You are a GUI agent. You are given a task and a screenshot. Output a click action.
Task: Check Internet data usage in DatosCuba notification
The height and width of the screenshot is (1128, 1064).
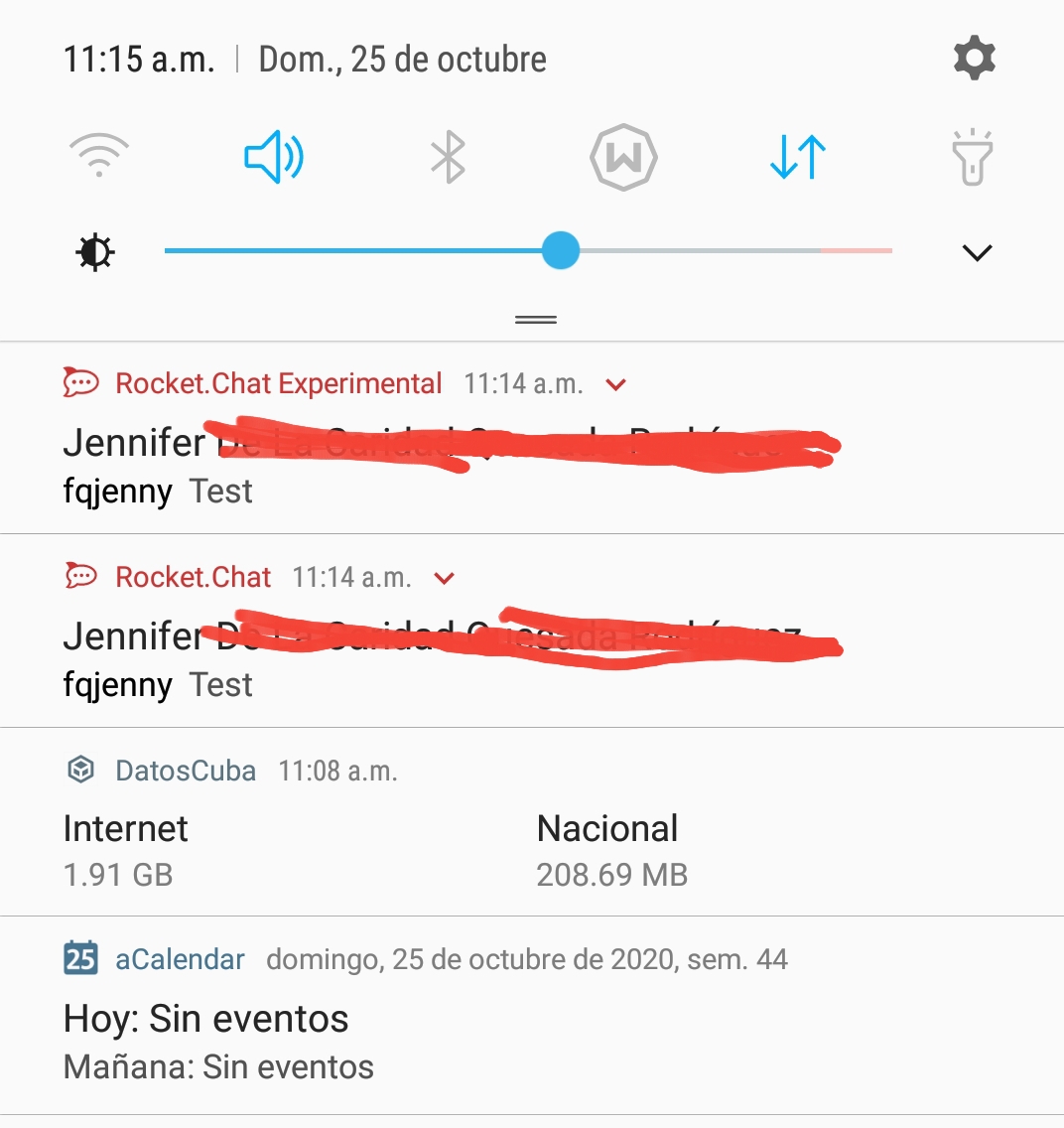[125, 849]
